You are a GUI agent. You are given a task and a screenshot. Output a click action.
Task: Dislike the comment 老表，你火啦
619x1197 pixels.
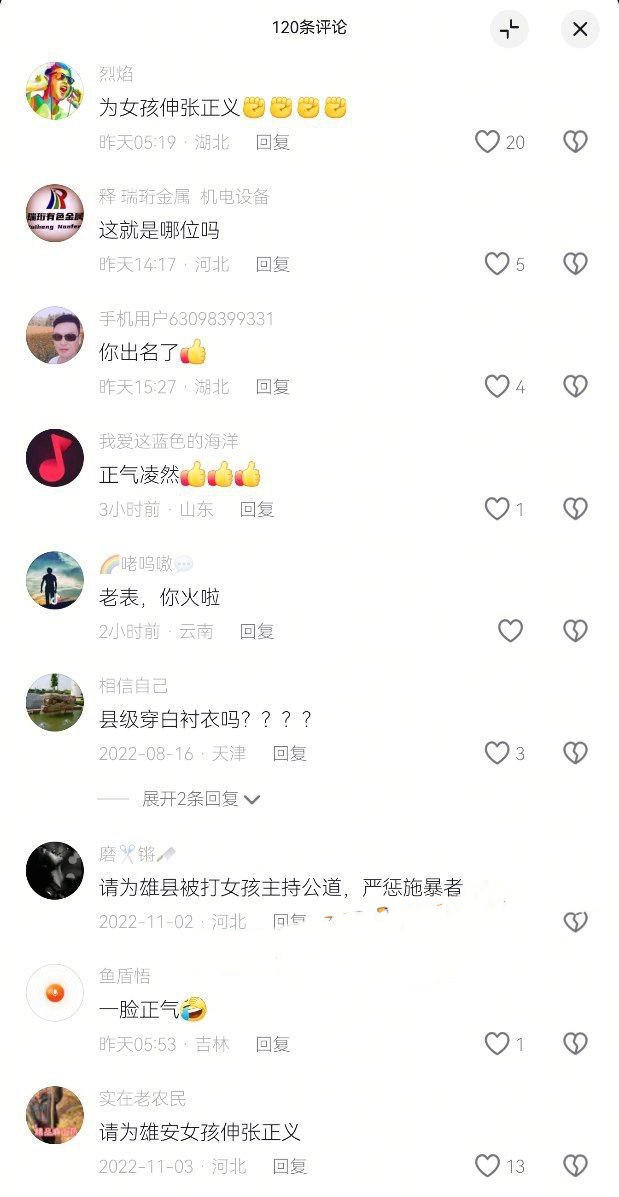[x=575, y=631]
